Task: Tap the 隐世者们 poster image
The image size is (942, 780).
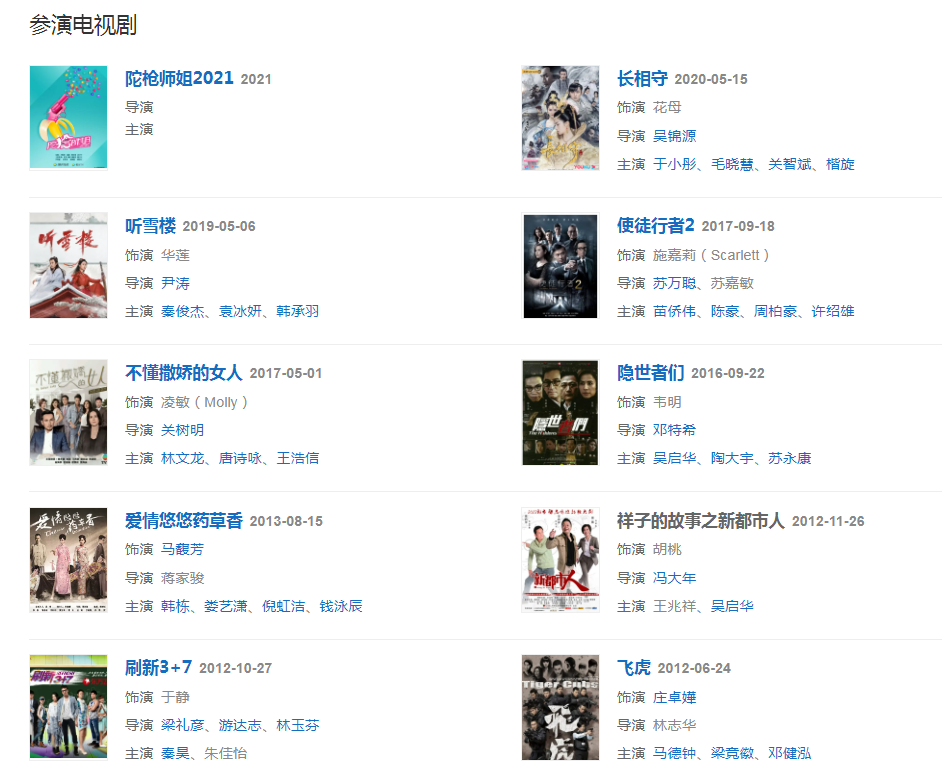Action: (560, 412)
